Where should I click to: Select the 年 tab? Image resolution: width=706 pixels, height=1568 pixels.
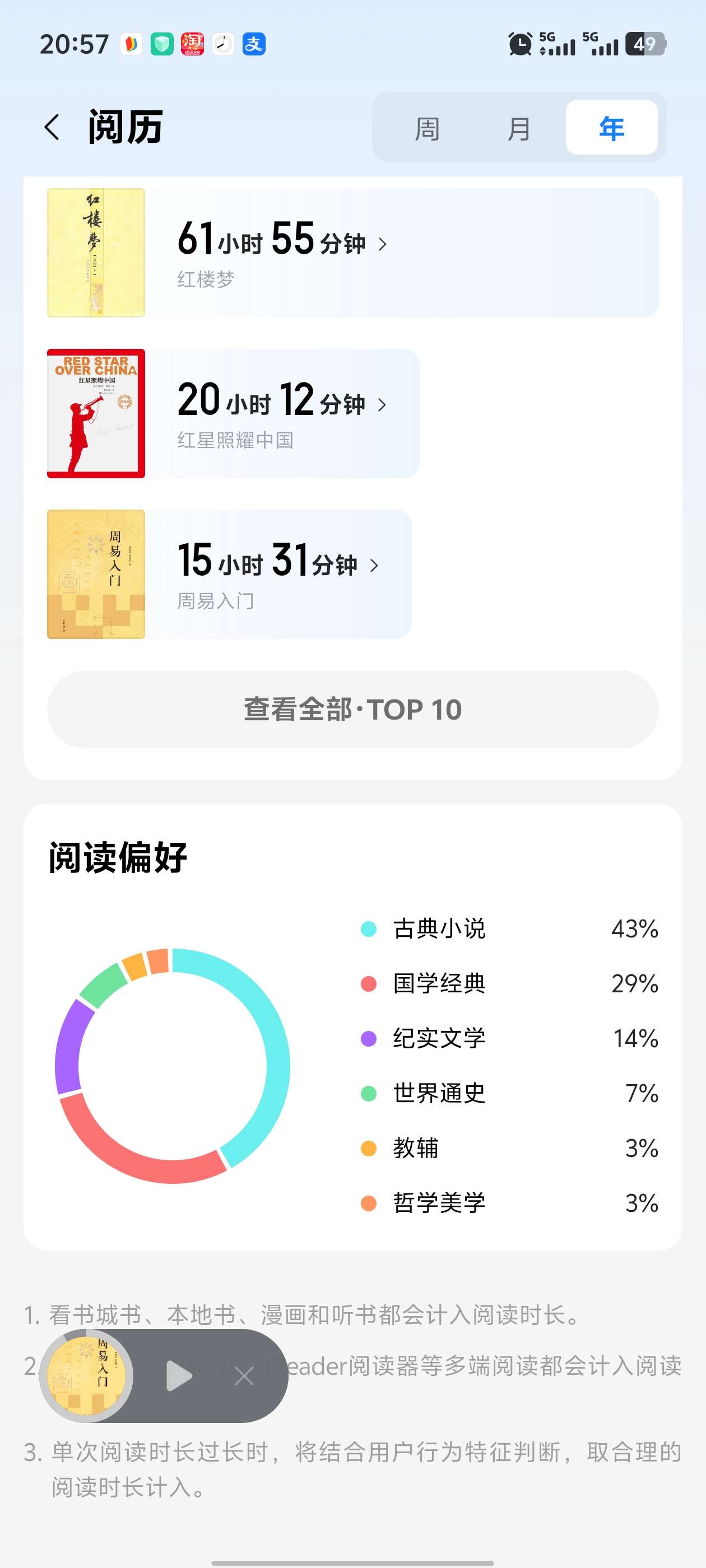[611, 128]
